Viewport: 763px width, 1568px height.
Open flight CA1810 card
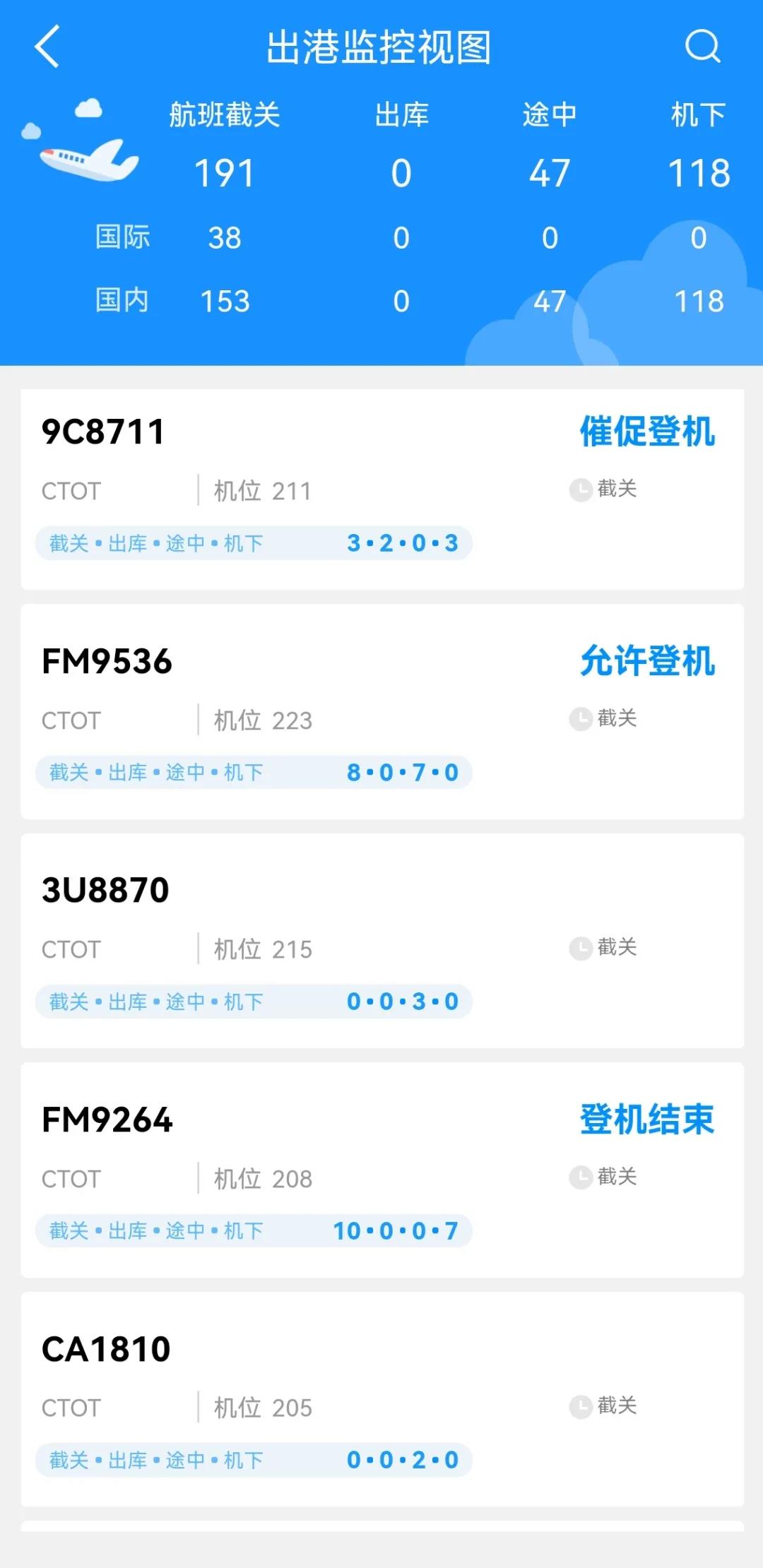(x=381, y=1398)
